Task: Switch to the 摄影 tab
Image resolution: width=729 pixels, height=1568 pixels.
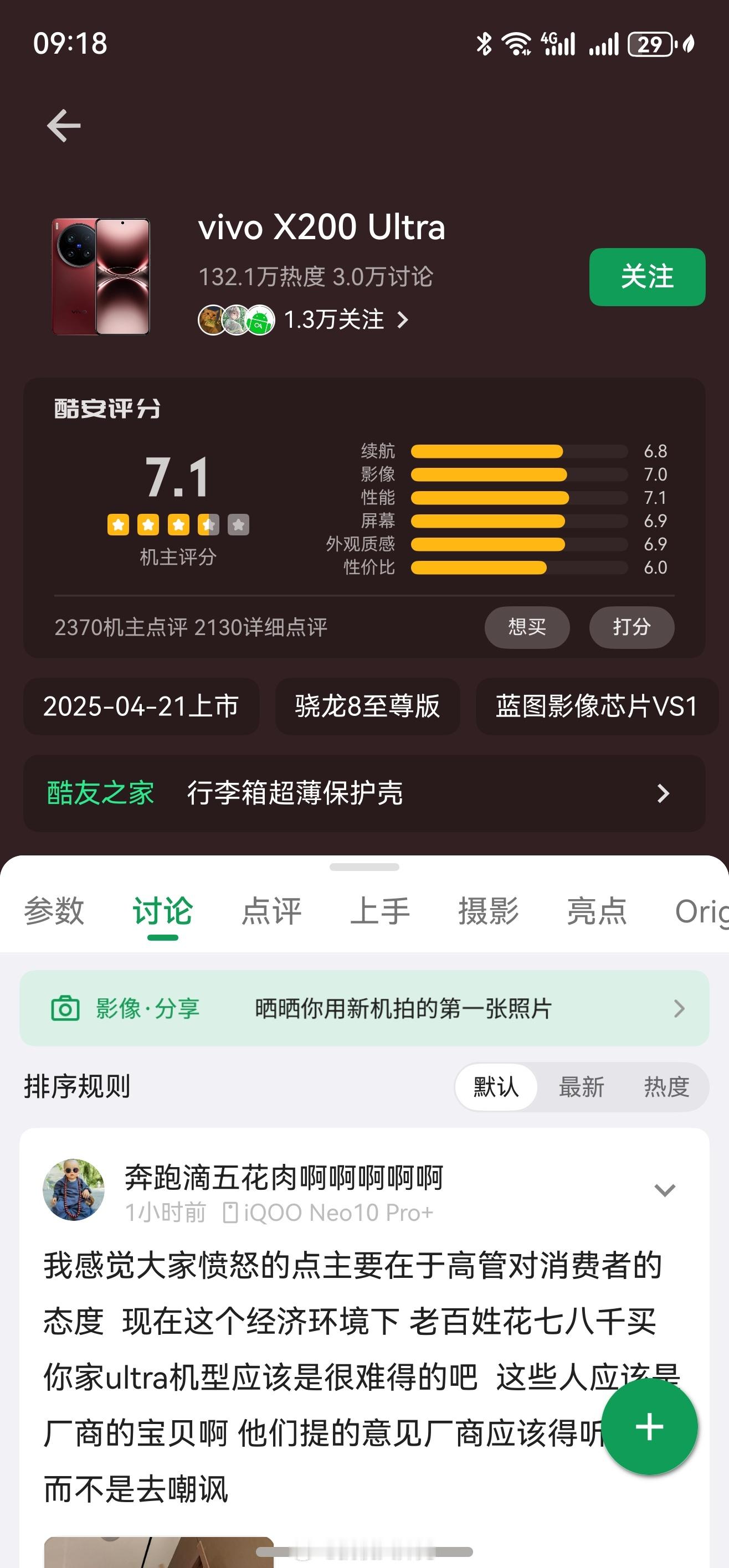Action: click(x=489, y=911)
